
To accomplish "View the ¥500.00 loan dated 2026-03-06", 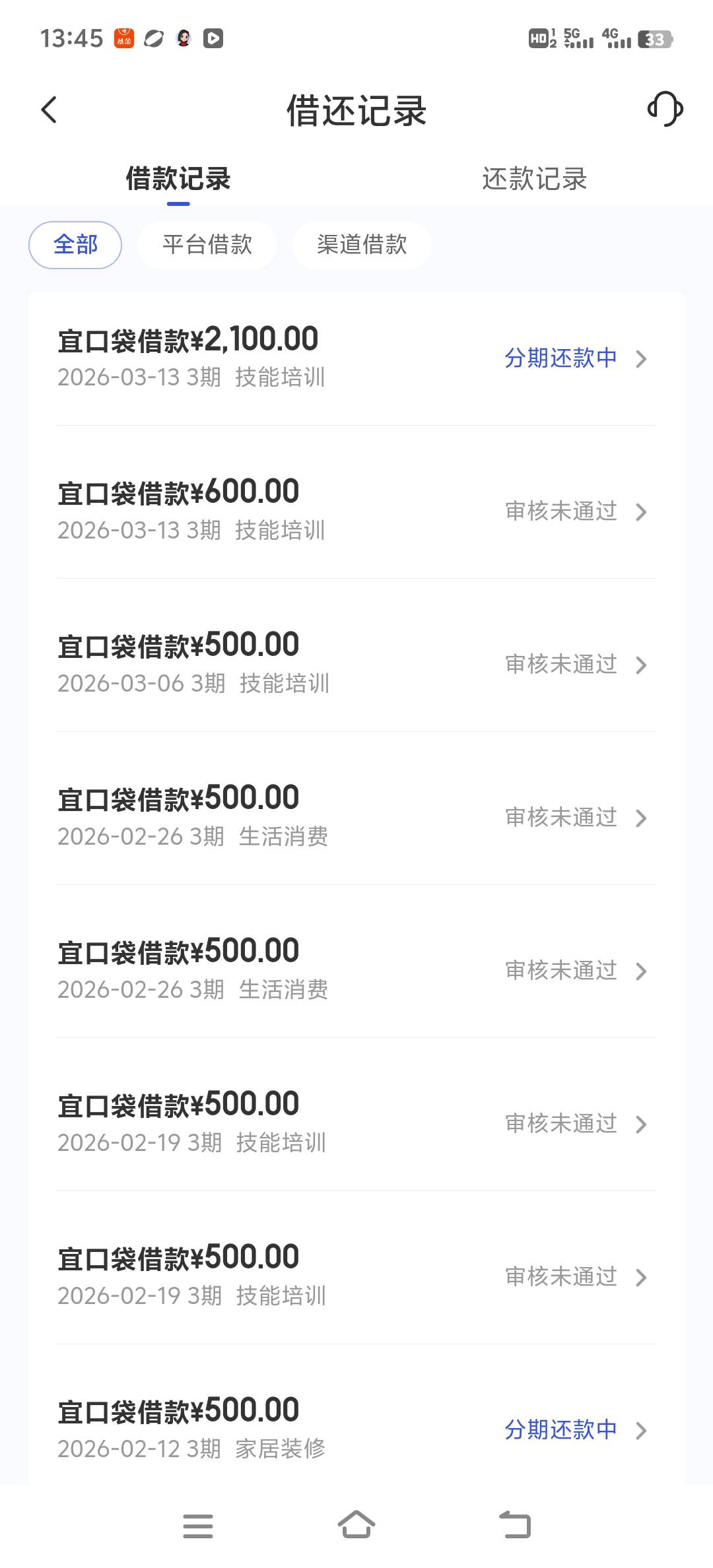I will (356, 664).
